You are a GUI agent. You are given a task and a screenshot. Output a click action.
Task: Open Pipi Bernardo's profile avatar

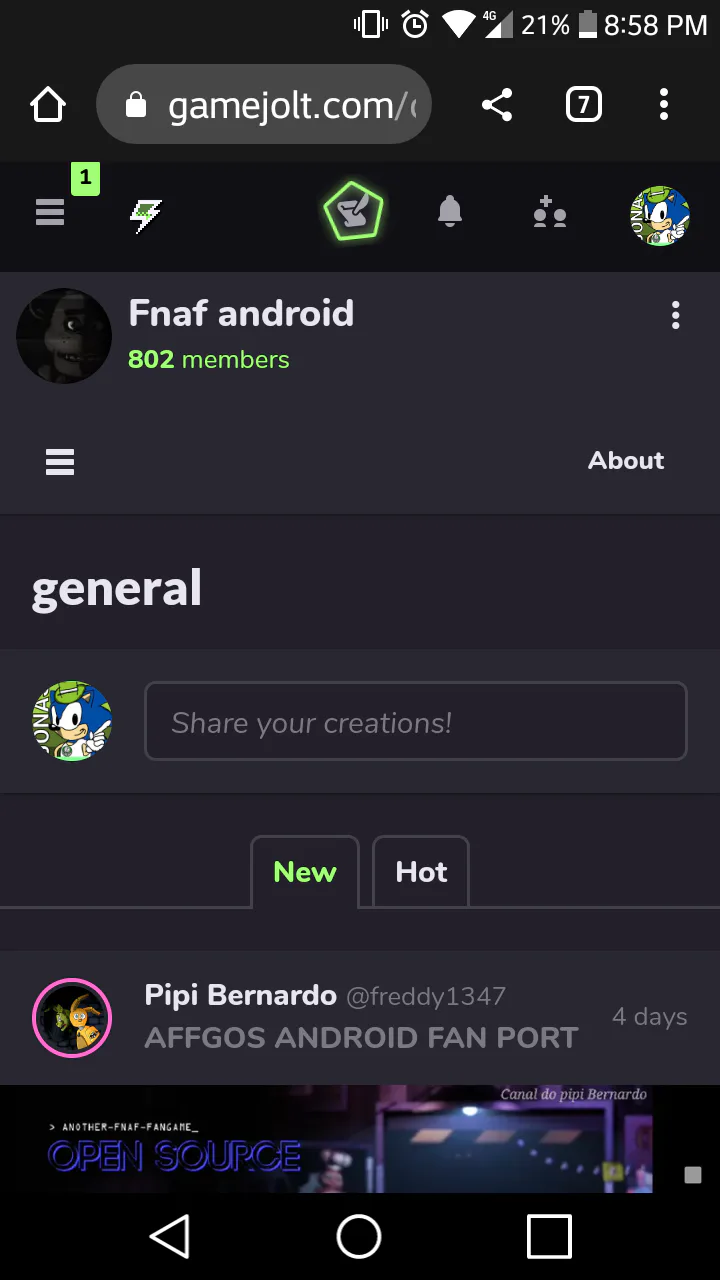72,1018
